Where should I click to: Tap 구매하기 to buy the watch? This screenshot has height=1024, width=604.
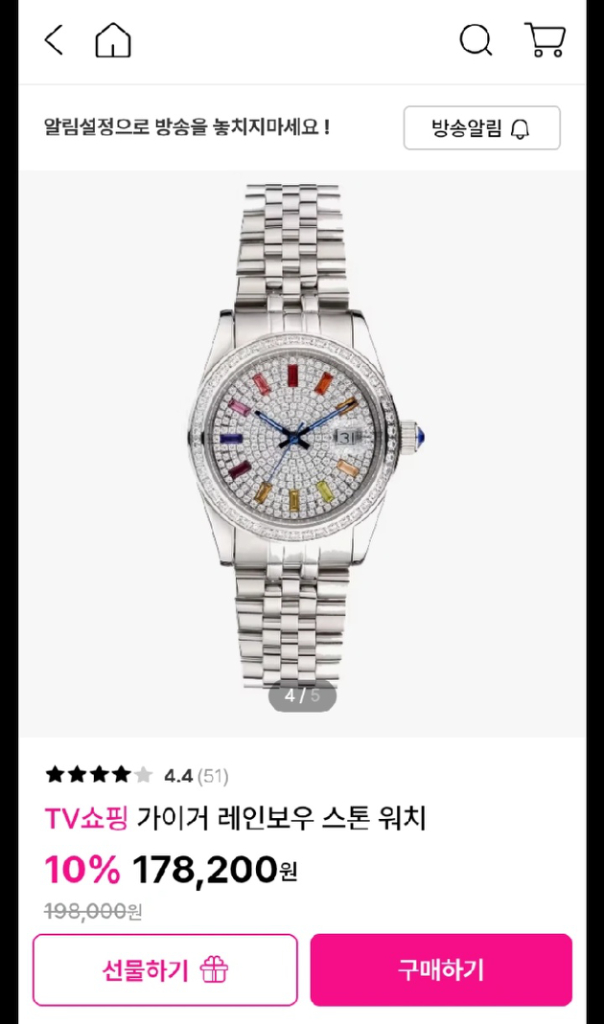[x=441, y=969]
